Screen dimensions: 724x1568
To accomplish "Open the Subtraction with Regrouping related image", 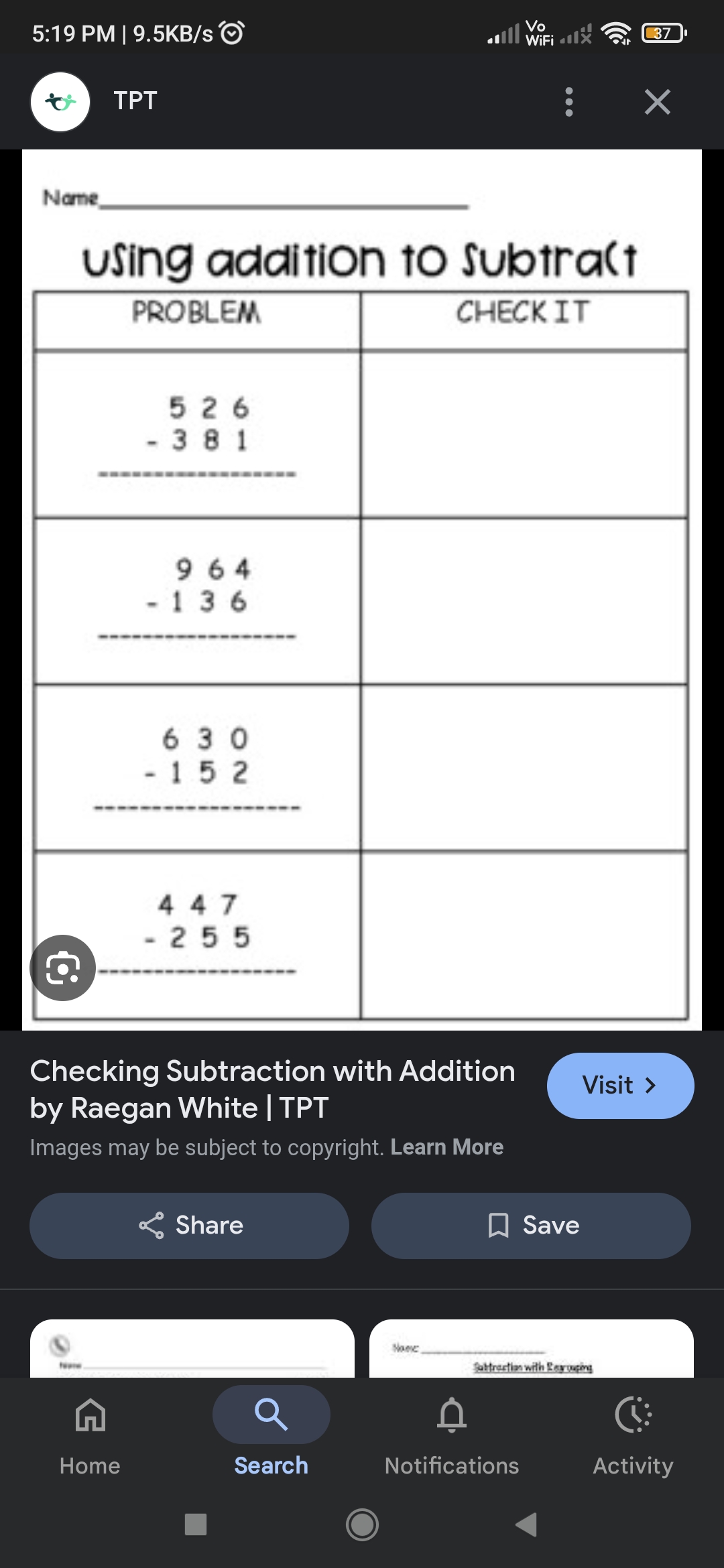I will pyautogui.click(x=531, y=1348).
